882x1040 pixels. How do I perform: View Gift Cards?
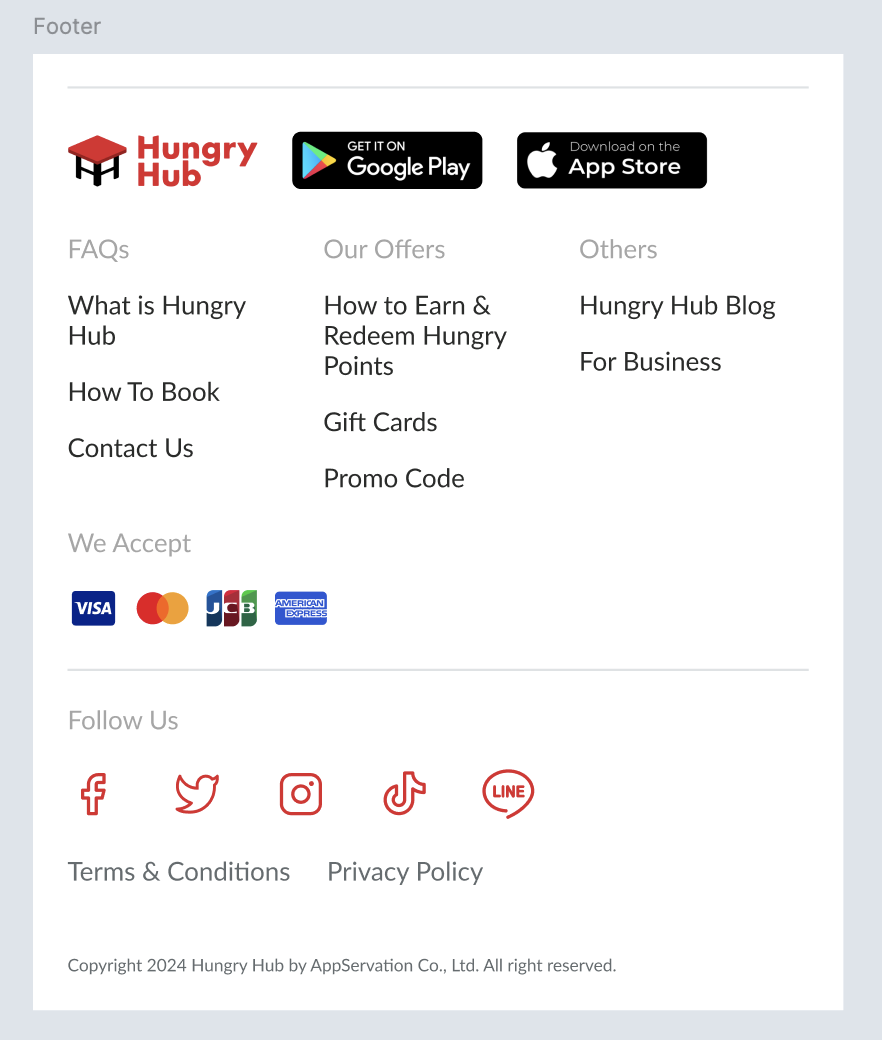tap(380, 422)
